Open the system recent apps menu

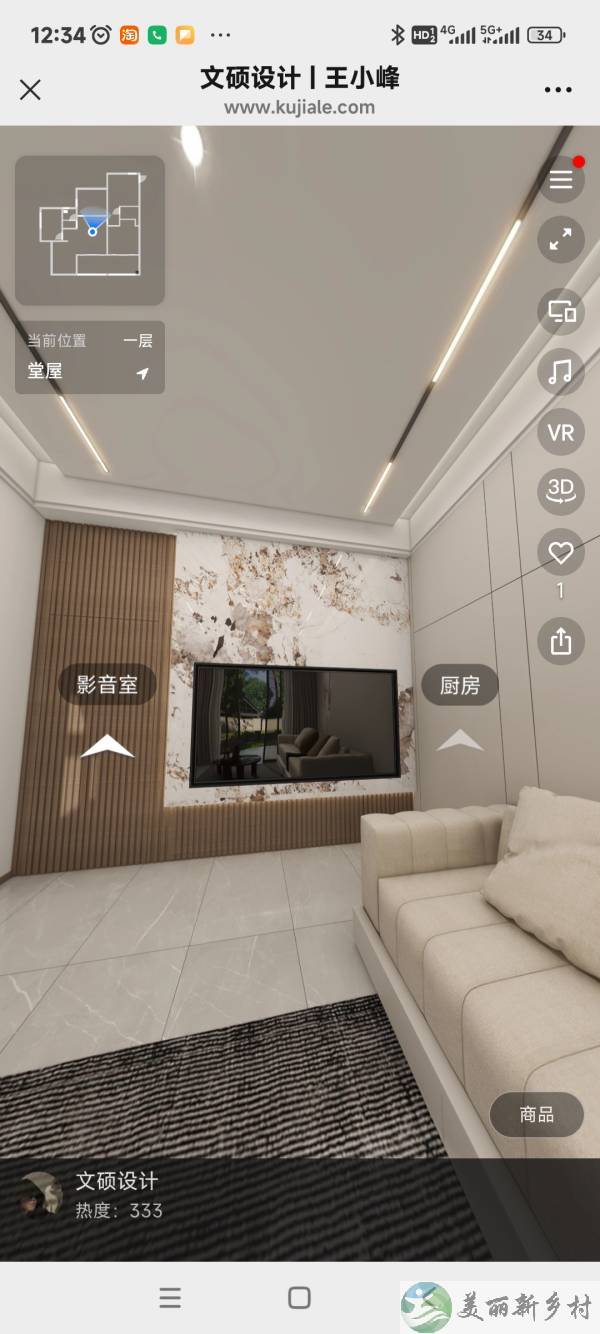170,1298
